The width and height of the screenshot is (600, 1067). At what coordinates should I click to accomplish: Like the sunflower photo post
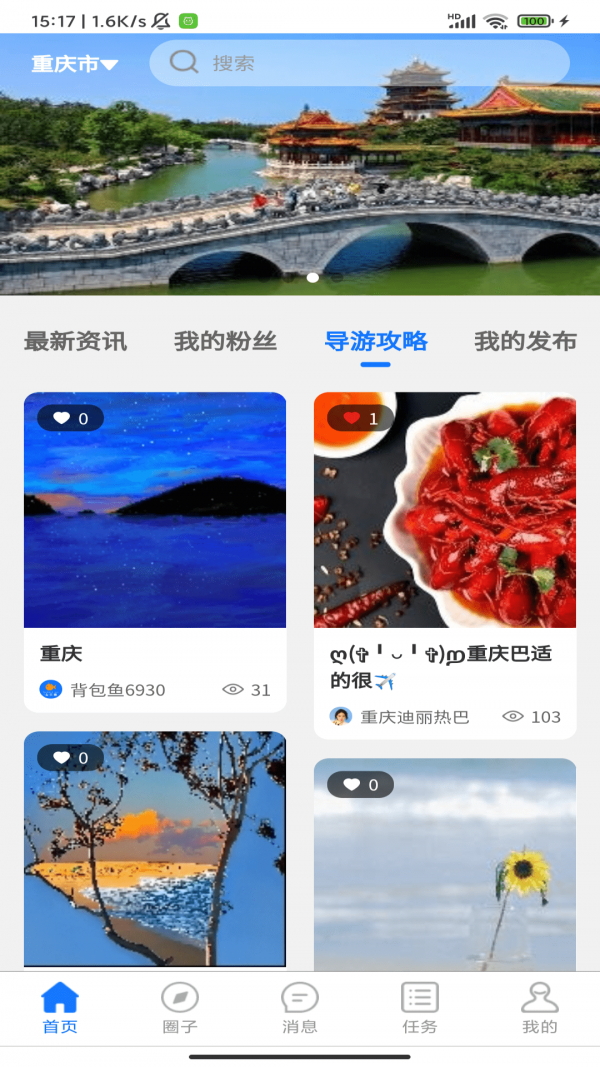point(351,785)
